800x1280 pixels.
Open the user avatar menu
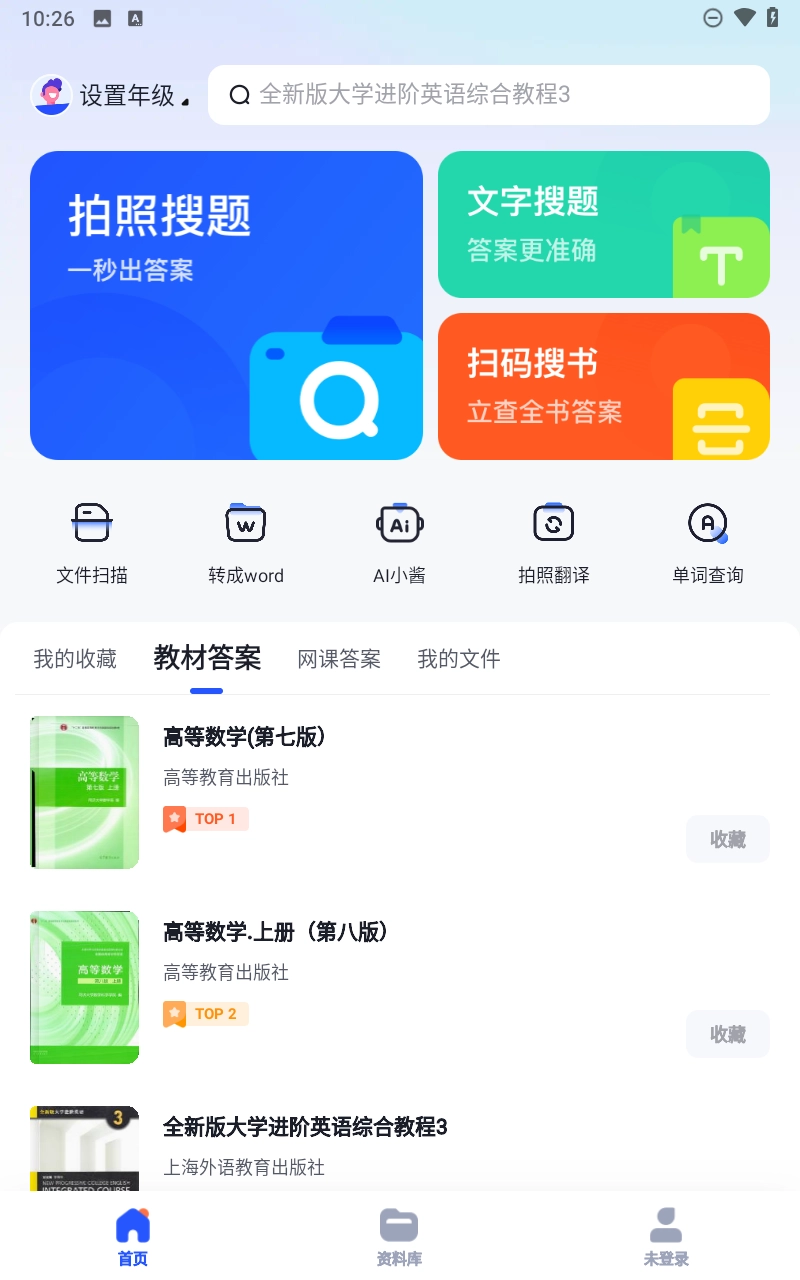coord(51,92)
